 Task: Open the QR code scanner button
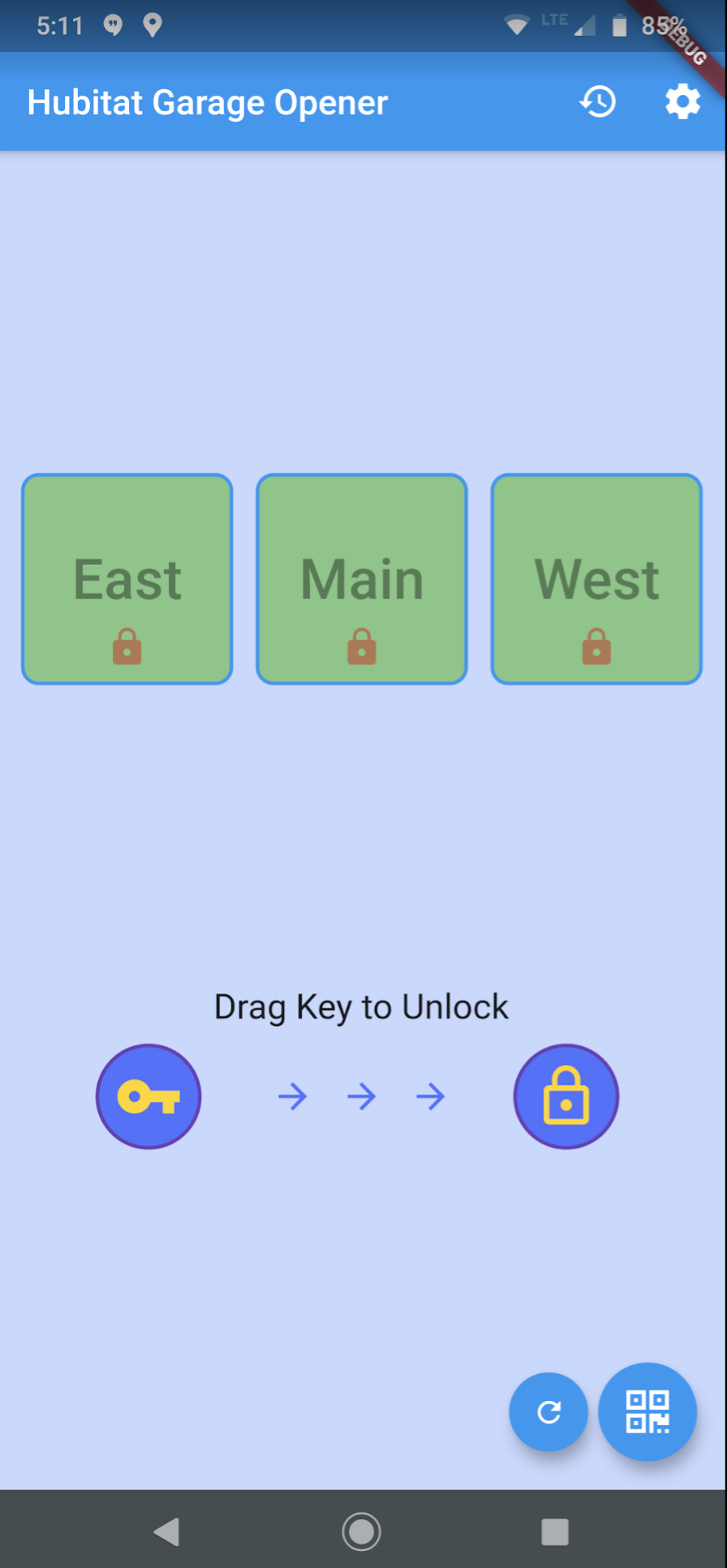(x=647, y=1412)
